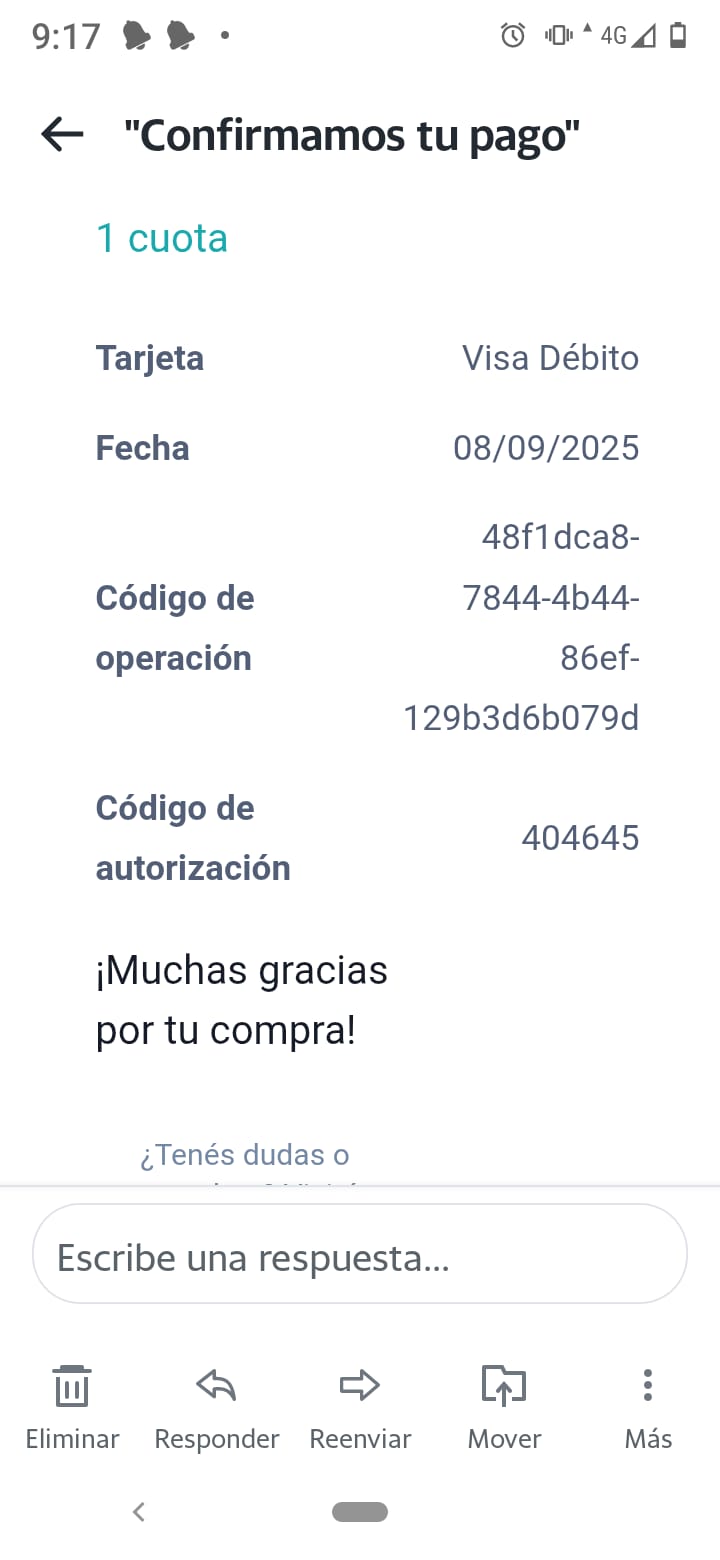720x1560 pixels.
Task: Tap the "Escribe una respuesta" reply field
Action: pyautogui.click(x=360, y=1256)
